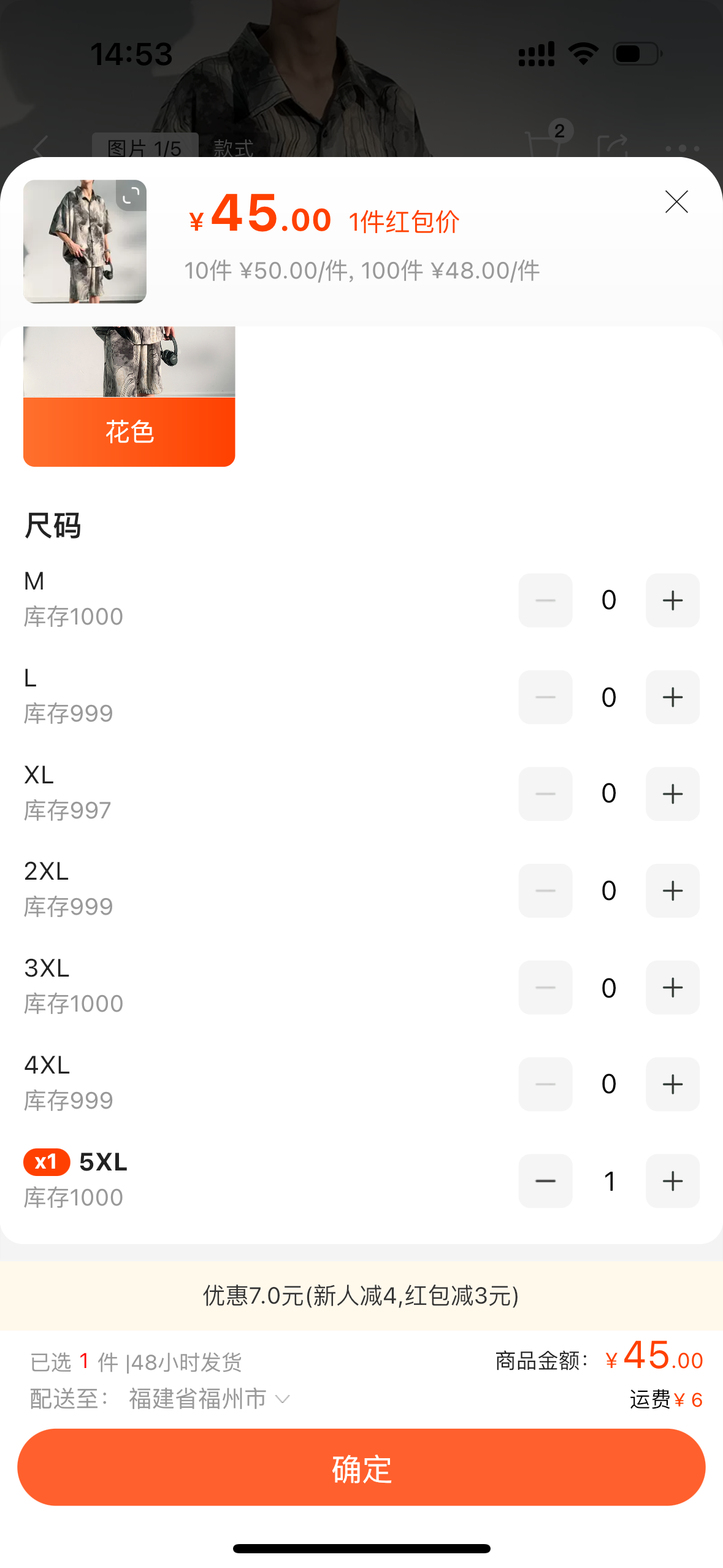This screenshot has height=1568, width=723.
Task: Increase quantity for size XL
Action: [672, 794]
